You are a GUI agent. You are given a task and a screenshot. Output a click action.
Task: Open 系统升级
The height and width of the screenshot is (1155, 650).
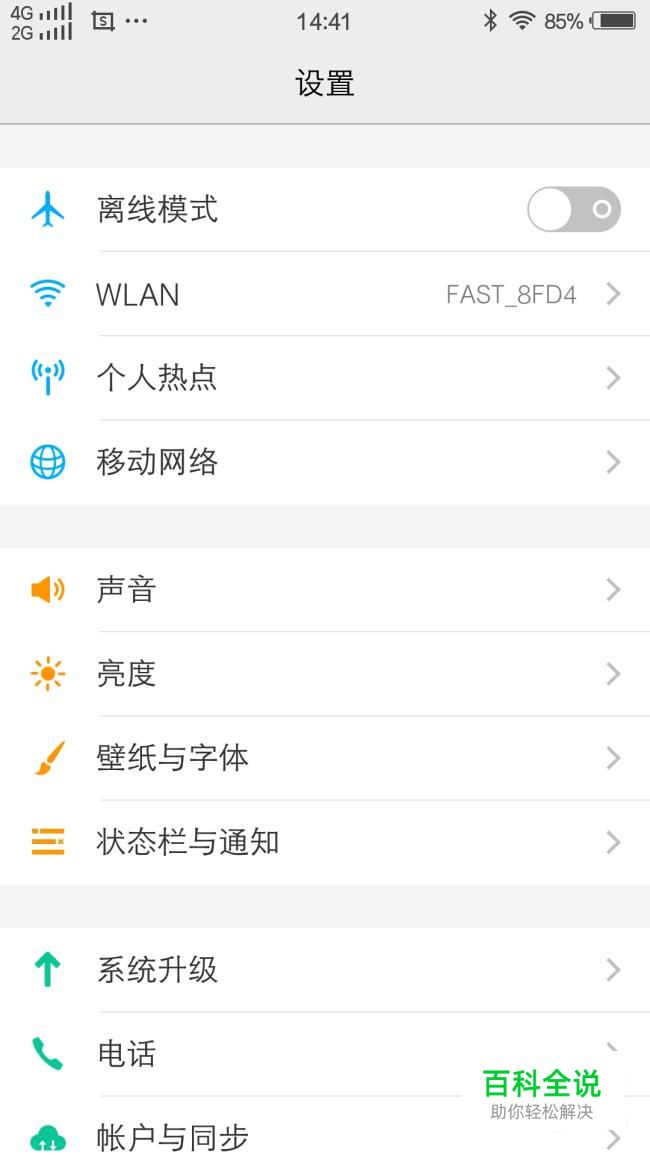[325, 970]
